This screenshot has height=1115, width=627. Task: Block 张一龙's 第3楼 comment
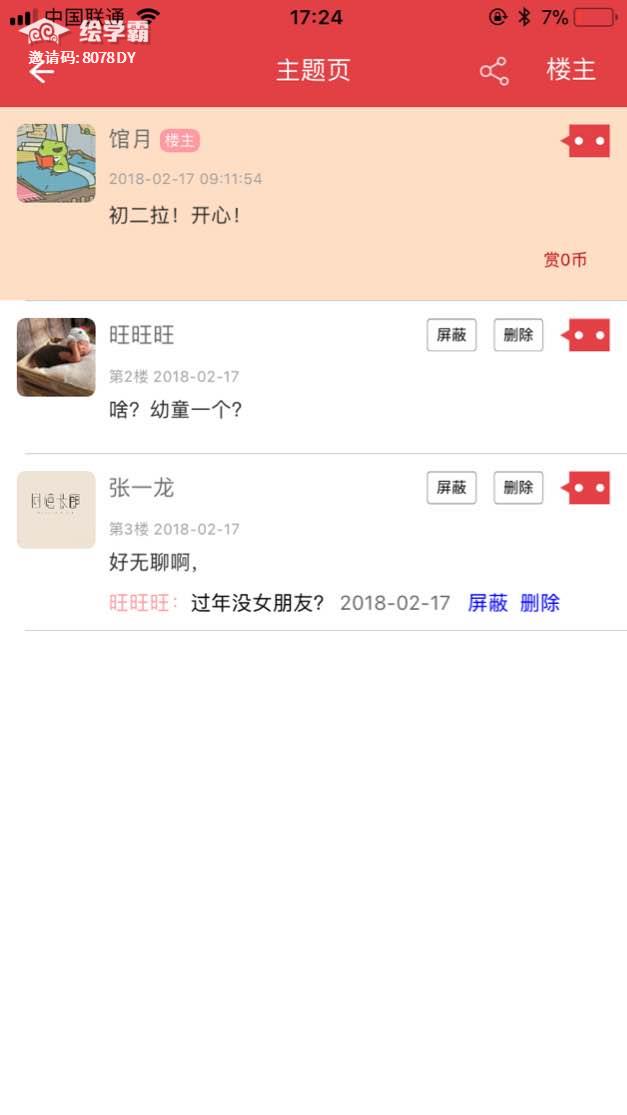point(452,488)
